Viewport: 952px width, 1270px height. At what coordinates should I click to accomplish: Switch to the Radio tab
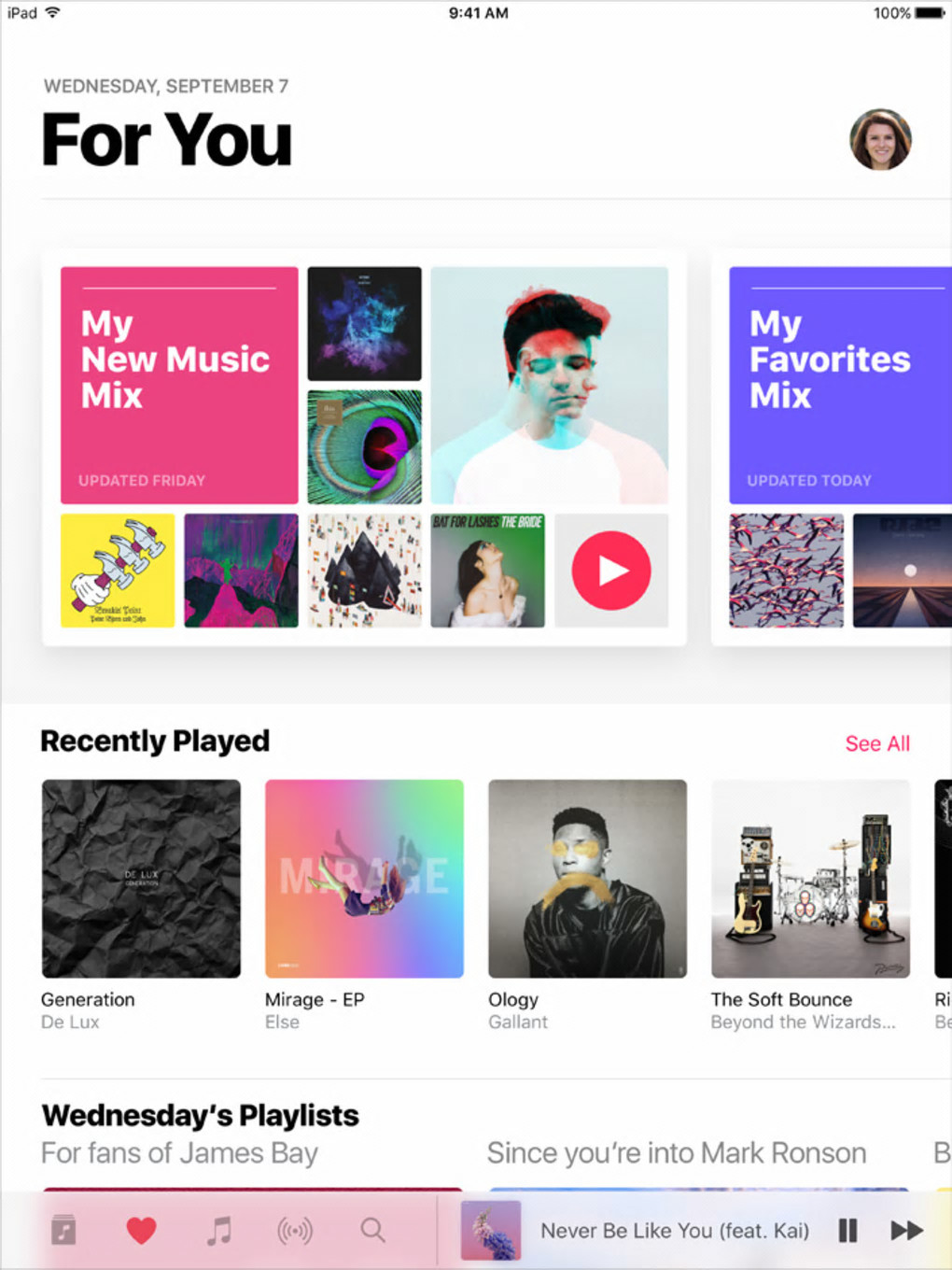point(295,1230)
